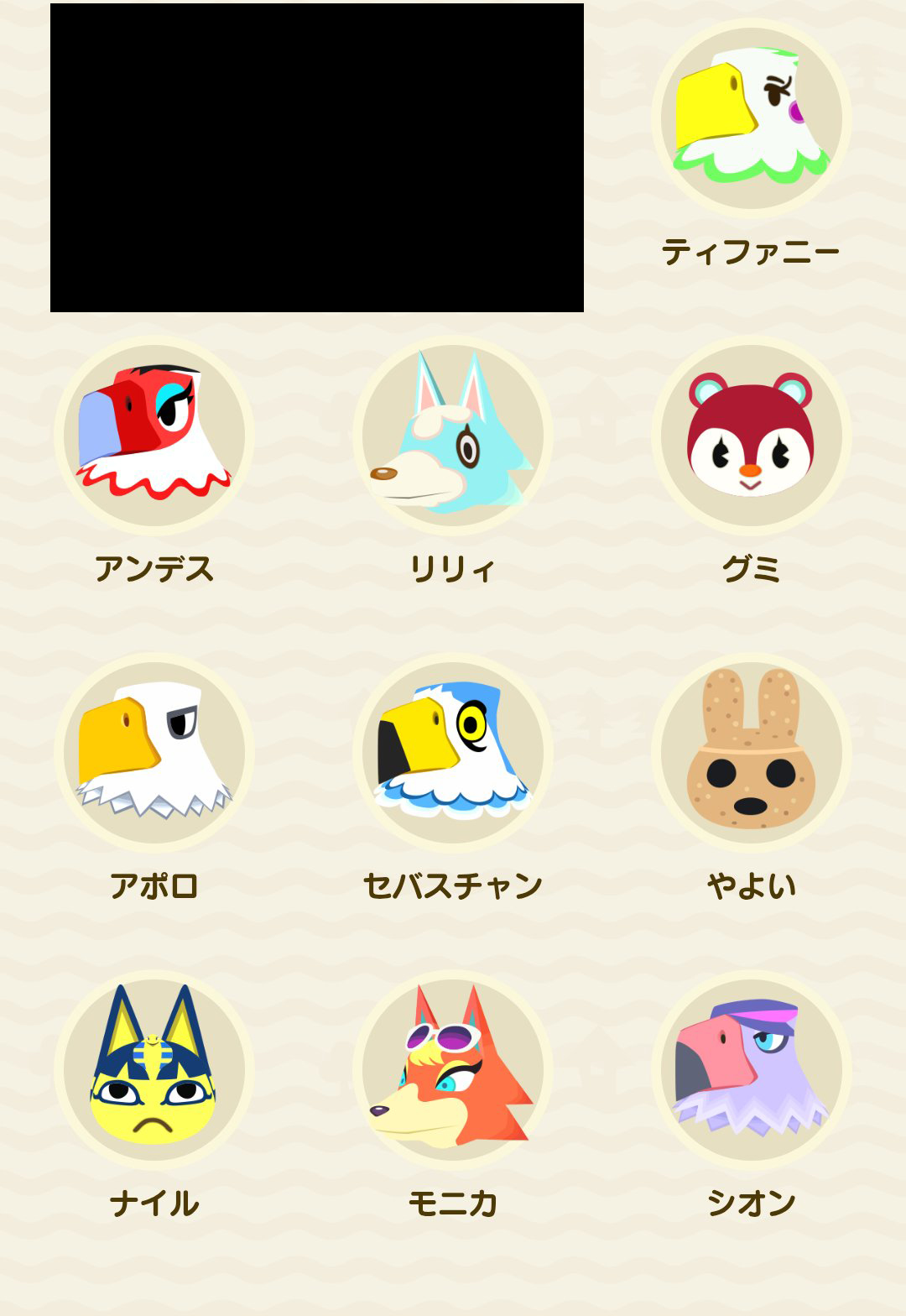Select ナイル the cat
This screenshot has width=906, height=1316.
(x=154, y=1070)
